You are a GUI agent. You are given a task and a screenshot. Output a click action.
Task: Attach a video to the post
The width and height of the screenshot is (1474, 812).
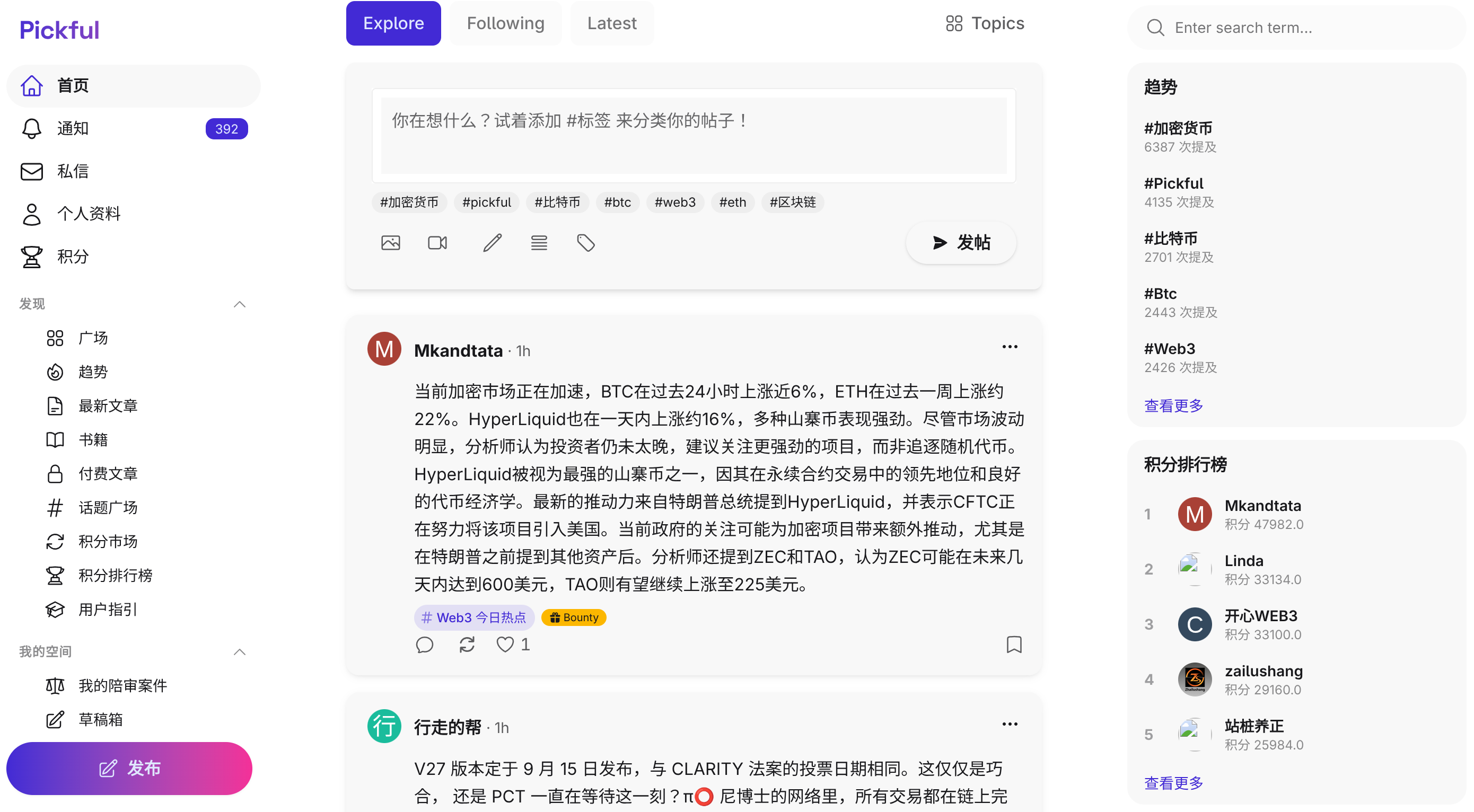coord(438,243)
